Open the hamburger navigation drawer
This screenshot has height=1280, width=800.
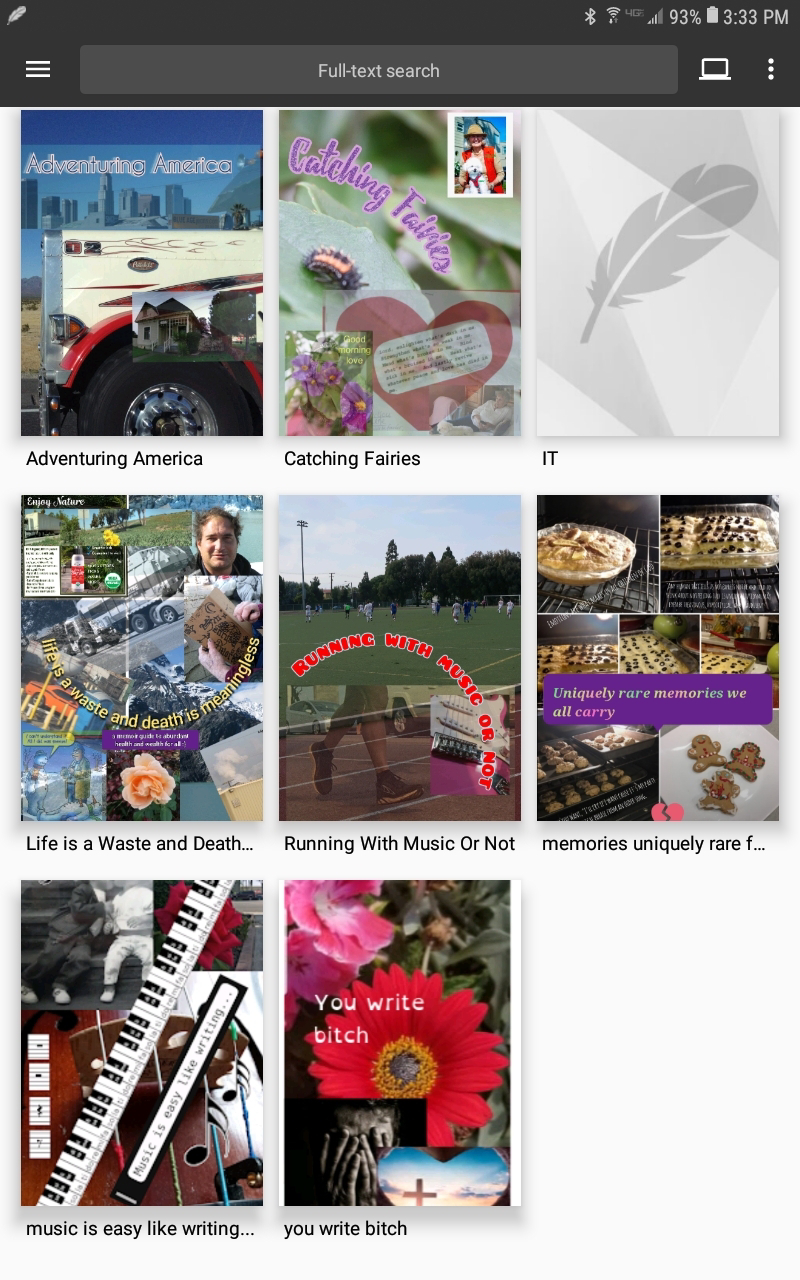point(38,69)
